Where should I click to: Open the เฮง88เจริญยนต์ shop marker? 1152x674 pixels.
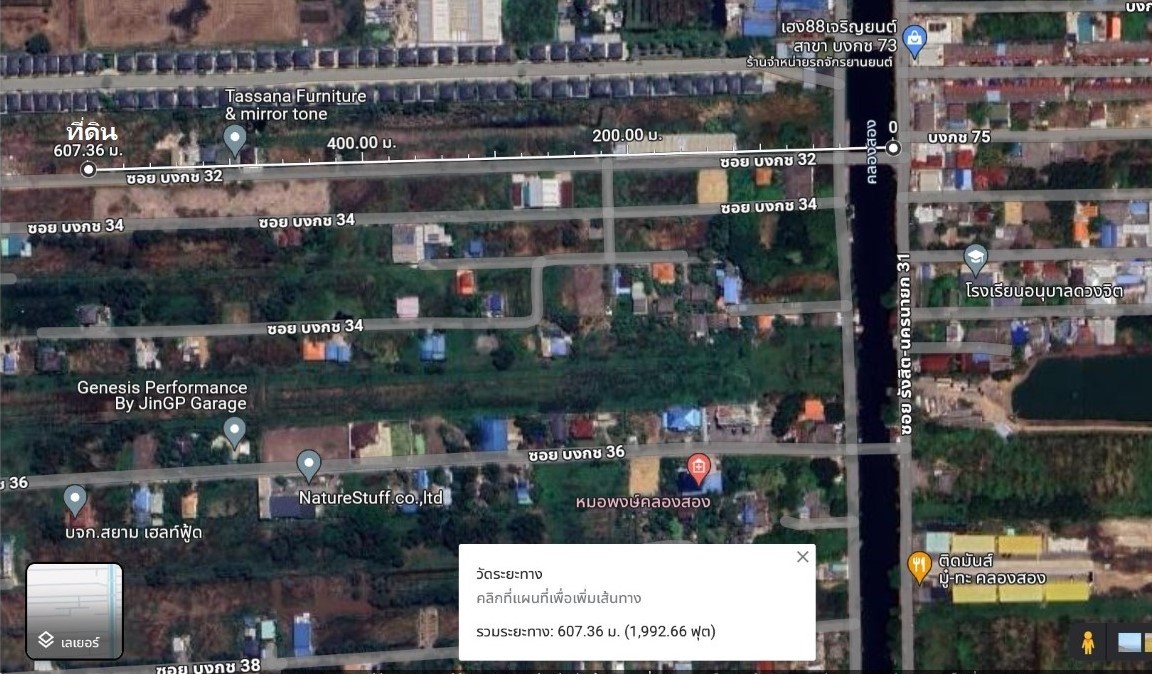(x=913, y=41)
